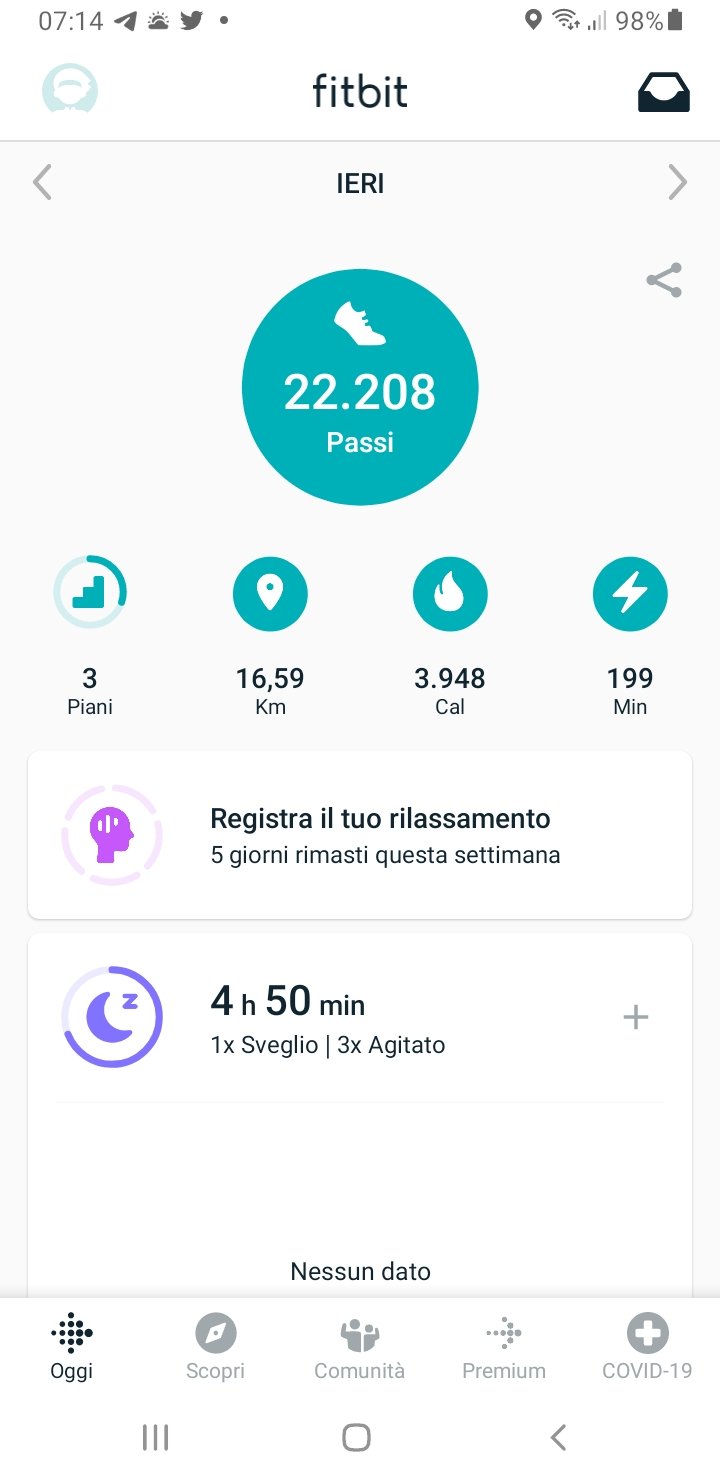Viewport: 720px width, 1480px height.
Task: Go to the previous day
Action: click(42, 183)
